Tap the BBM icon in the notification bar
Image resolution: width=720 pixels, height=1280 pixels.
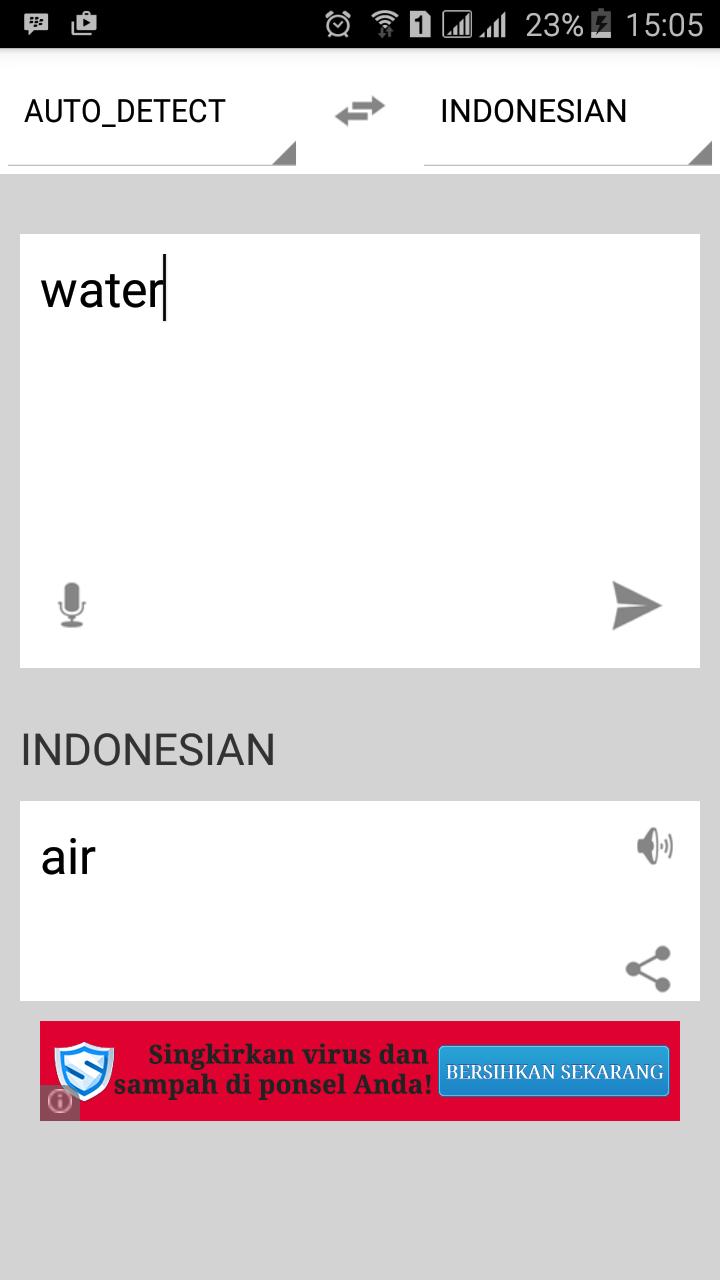[36, 22]
